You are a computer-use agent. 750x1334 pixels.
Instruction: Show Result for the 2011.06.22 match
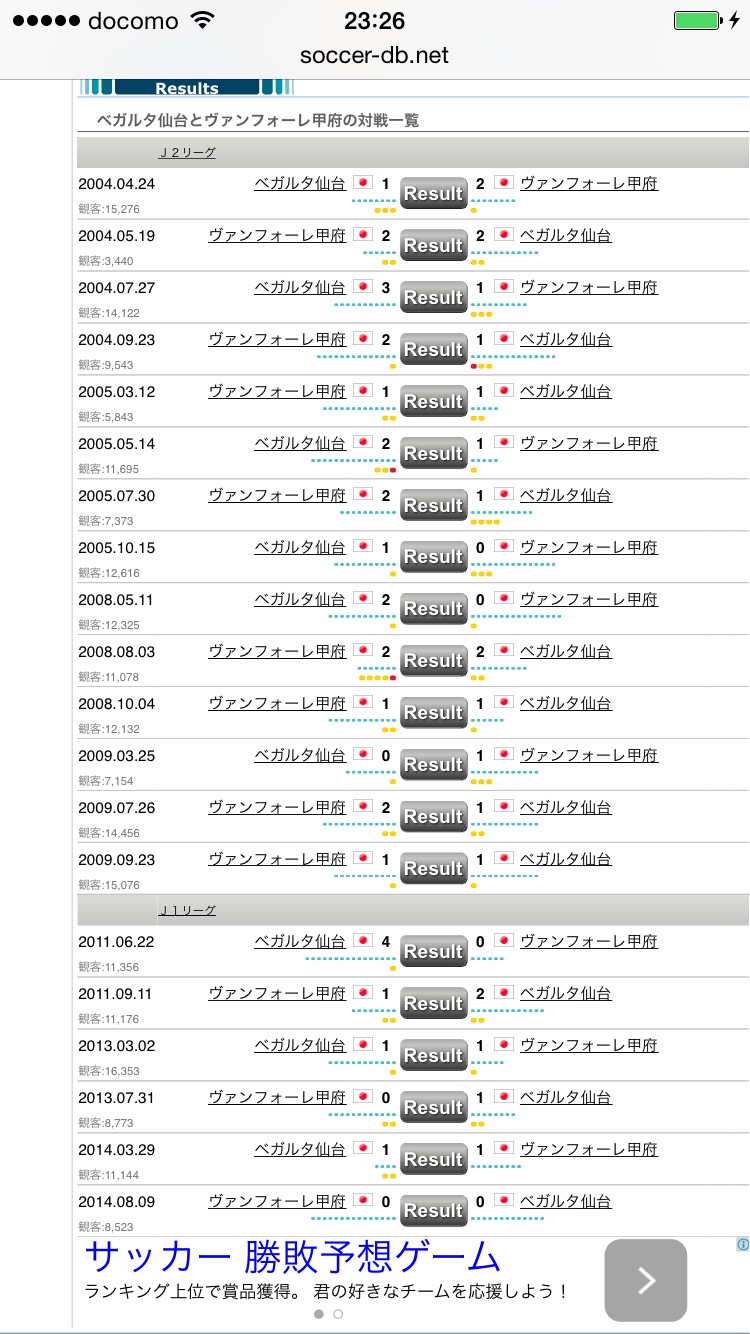[433, 951]
